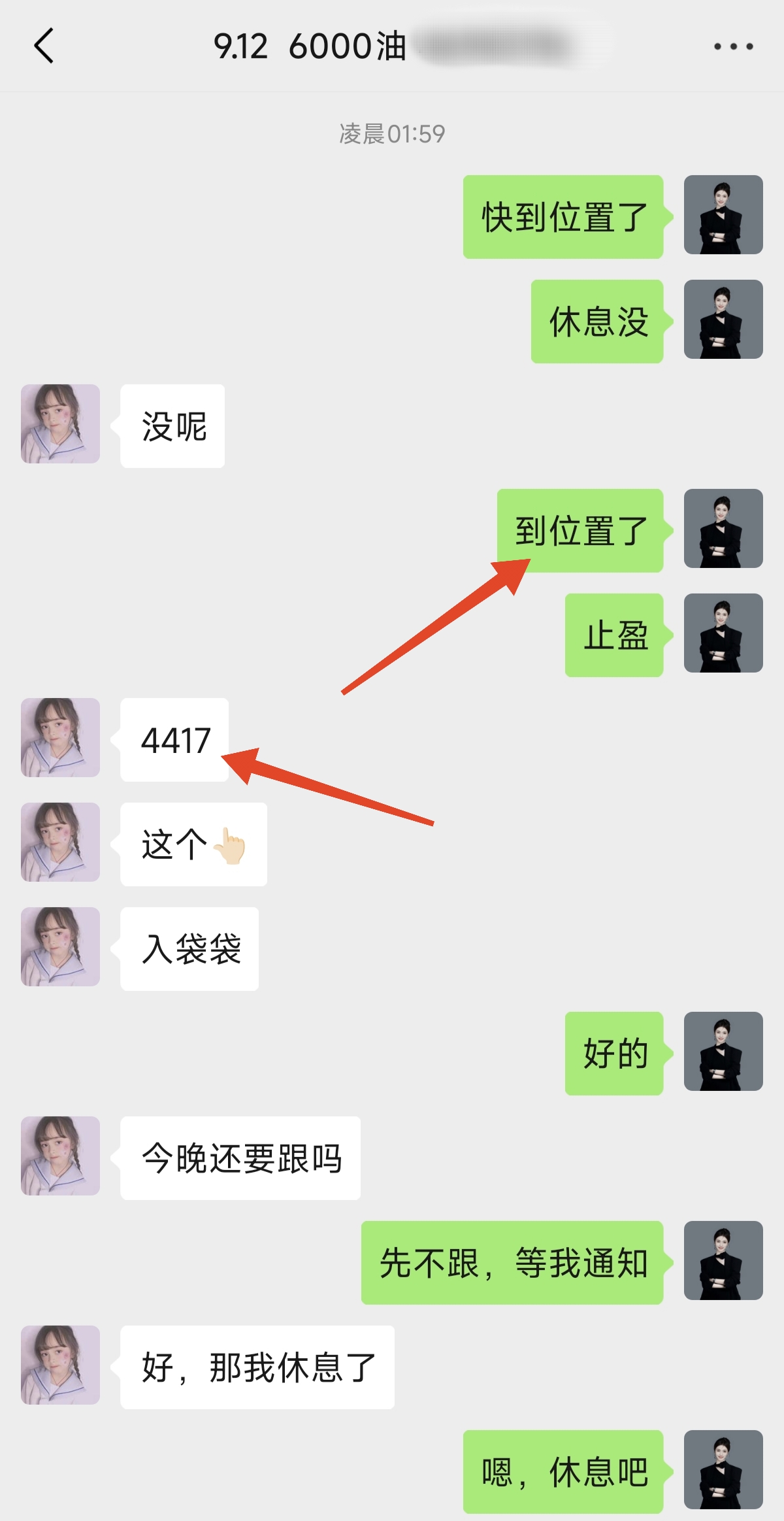Tap own avatar next to 快到位置了
This screenshot has width=784, height=1521.
723,214
